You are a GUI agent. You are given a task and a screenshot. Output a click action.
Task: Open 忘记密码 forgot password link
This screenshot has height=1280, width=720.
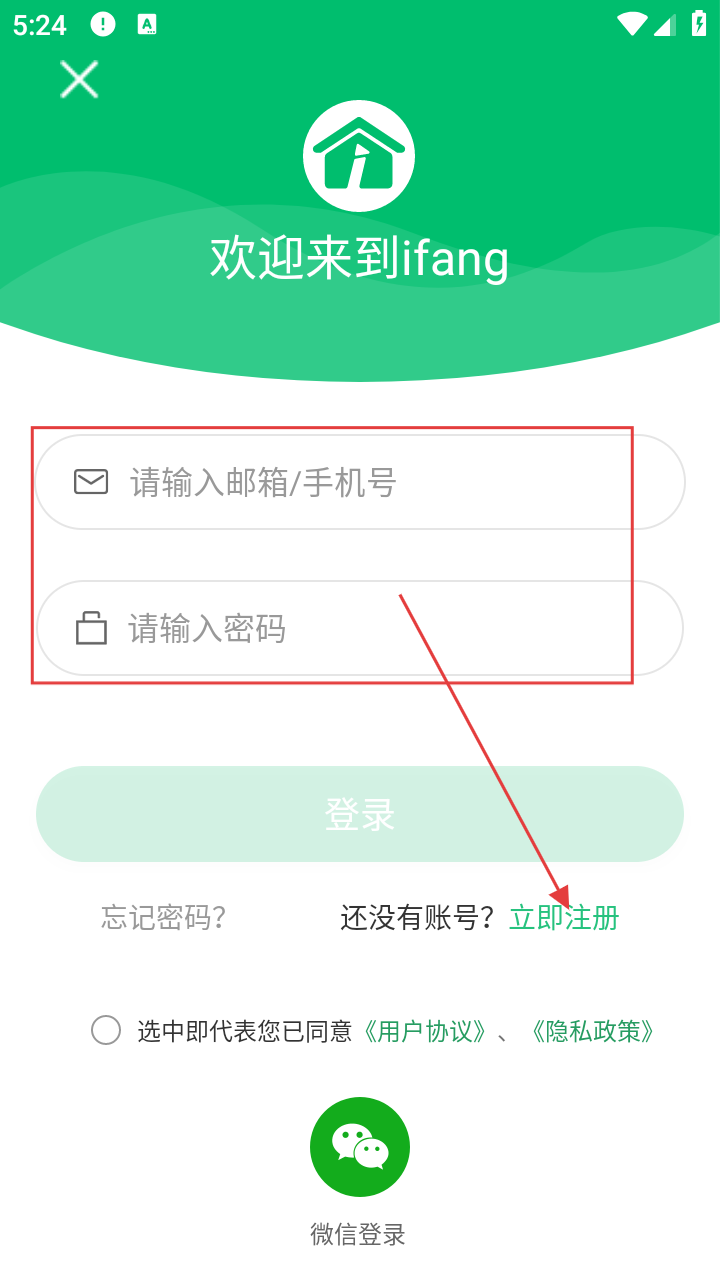coord(164,917)
